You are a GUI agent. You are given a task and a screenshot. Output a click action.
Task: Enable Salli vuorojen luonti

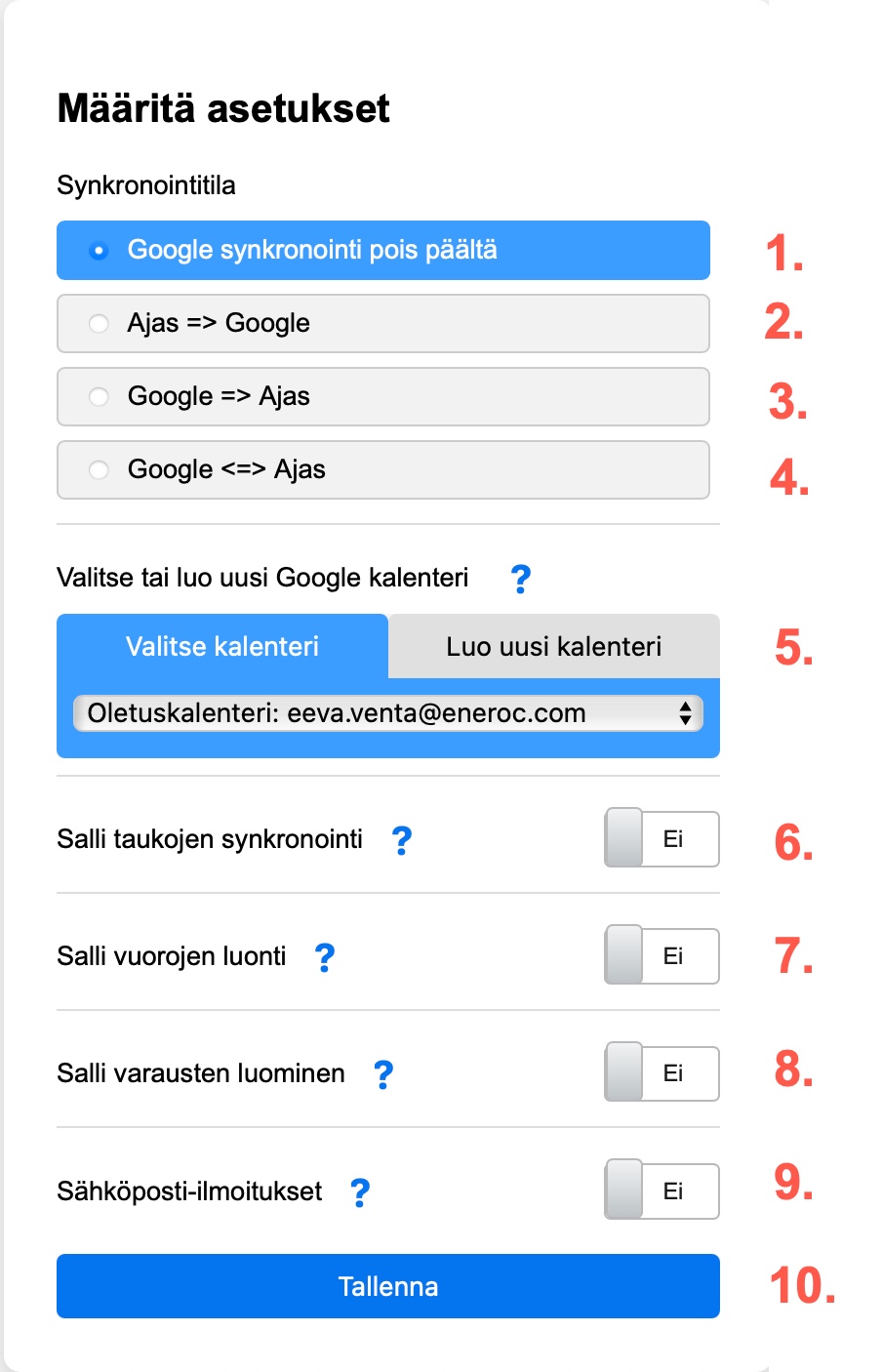point(661,956)
